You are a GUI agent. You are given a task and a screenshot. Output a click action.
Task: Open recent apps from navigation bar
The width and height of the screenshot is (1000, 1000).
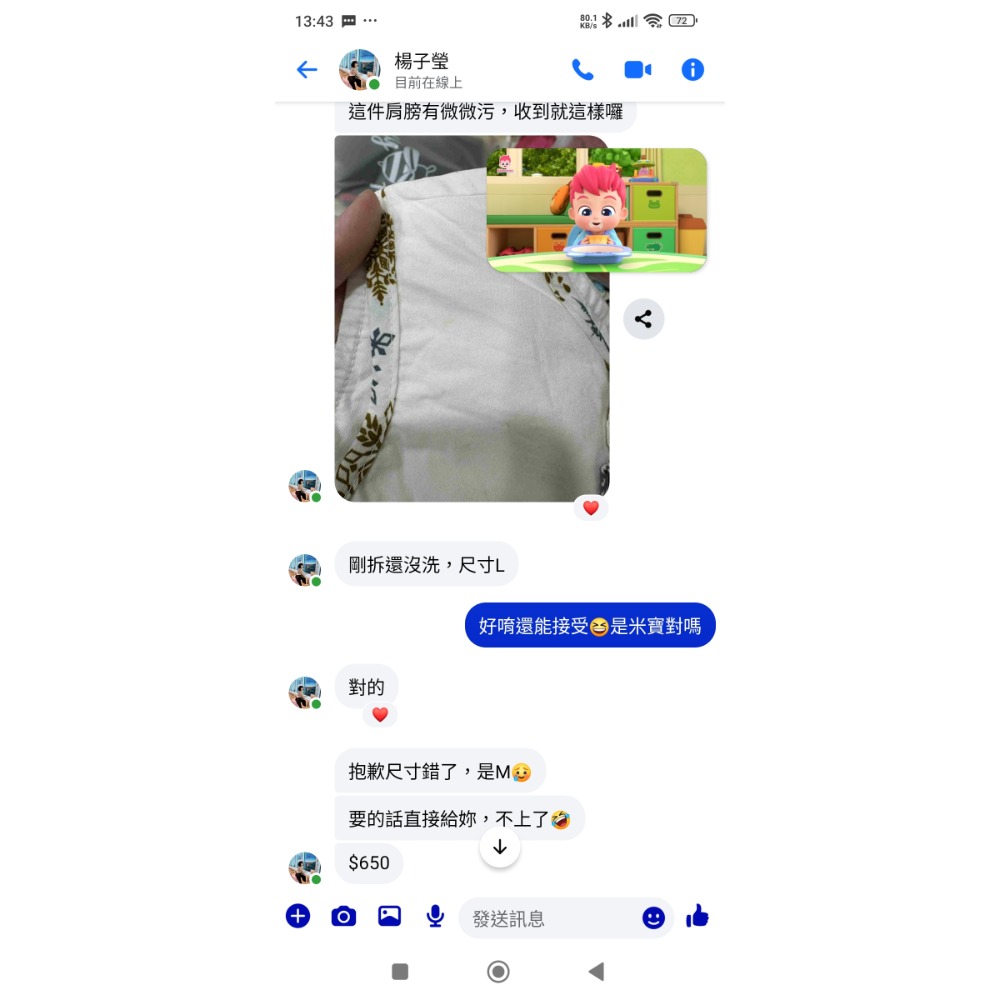[400, 971]
